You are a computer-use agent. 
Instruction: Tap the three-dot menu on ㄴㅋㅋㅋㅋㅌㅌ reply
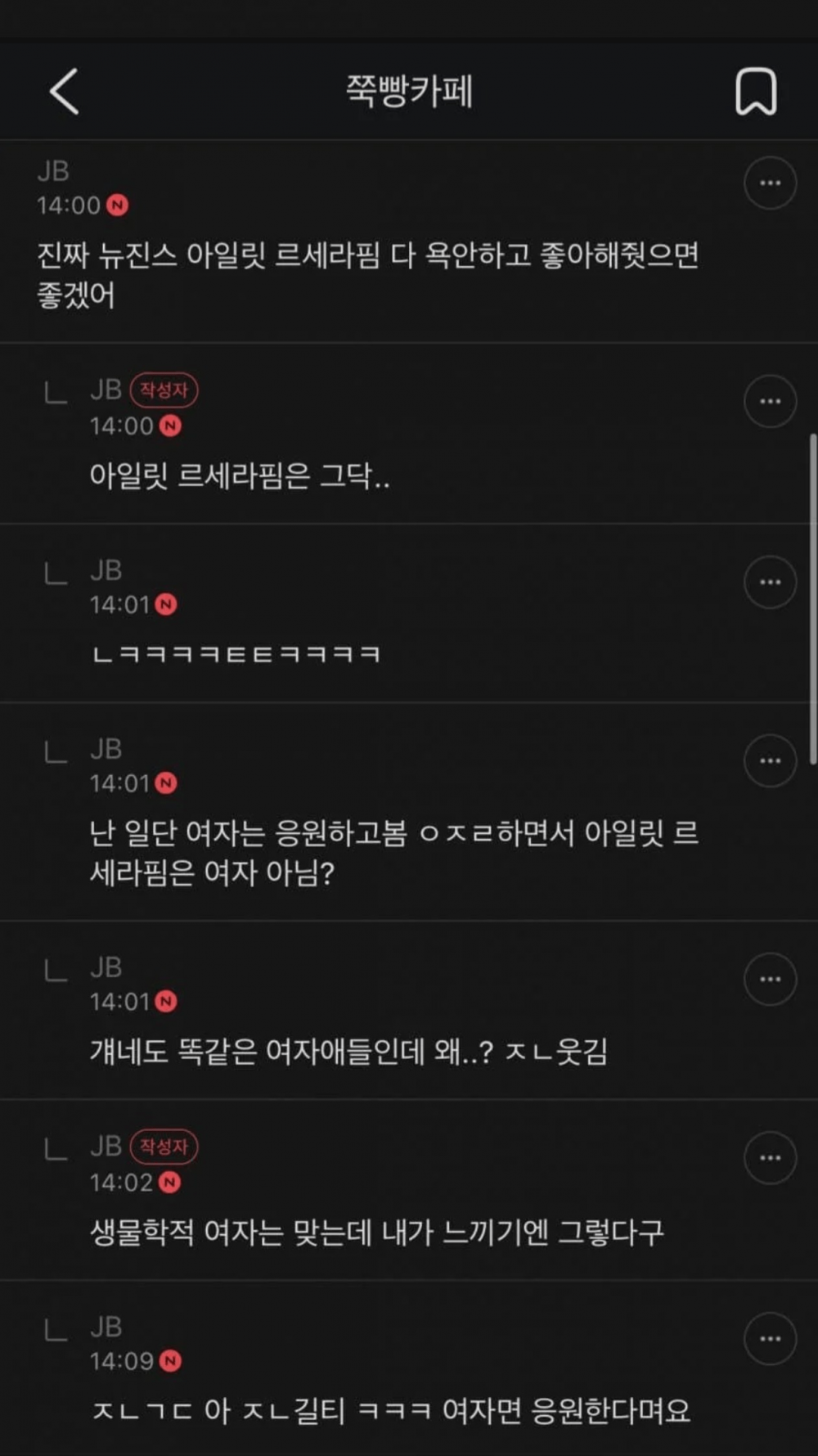pos(770,583)
